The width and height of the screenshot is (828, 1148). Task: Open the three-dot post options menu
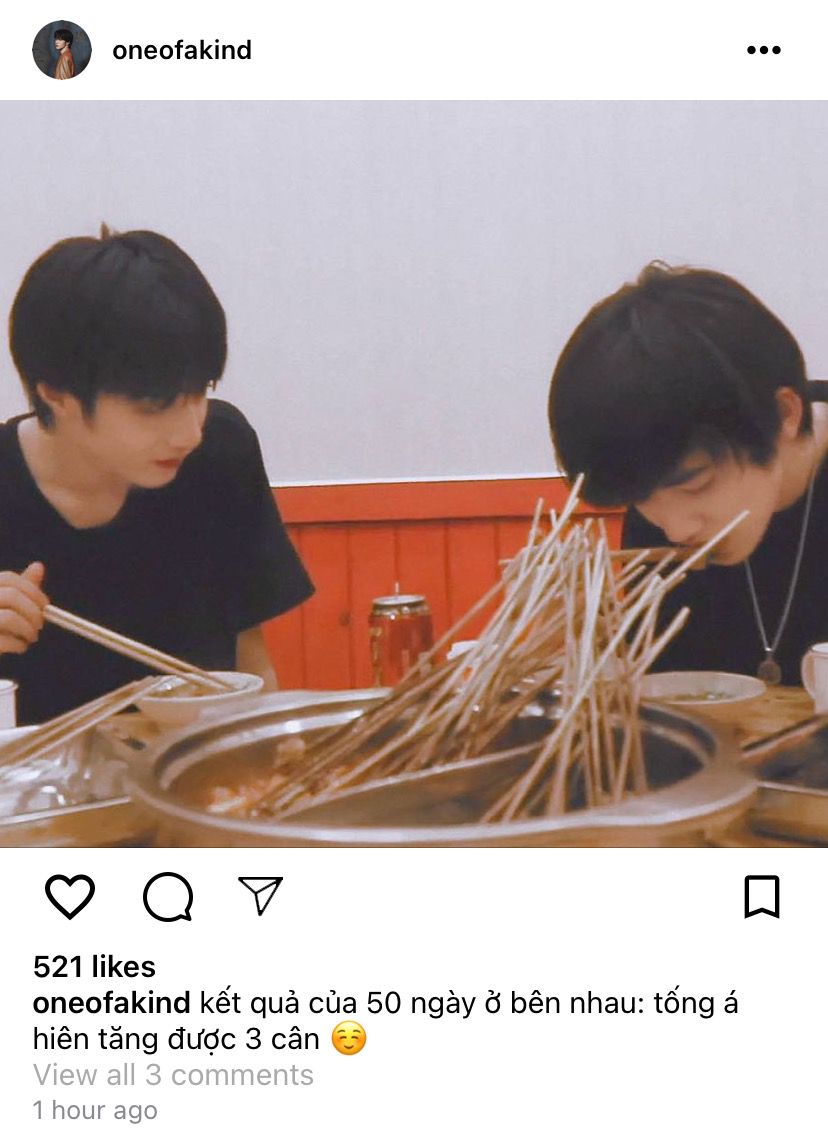pos(763,50)
